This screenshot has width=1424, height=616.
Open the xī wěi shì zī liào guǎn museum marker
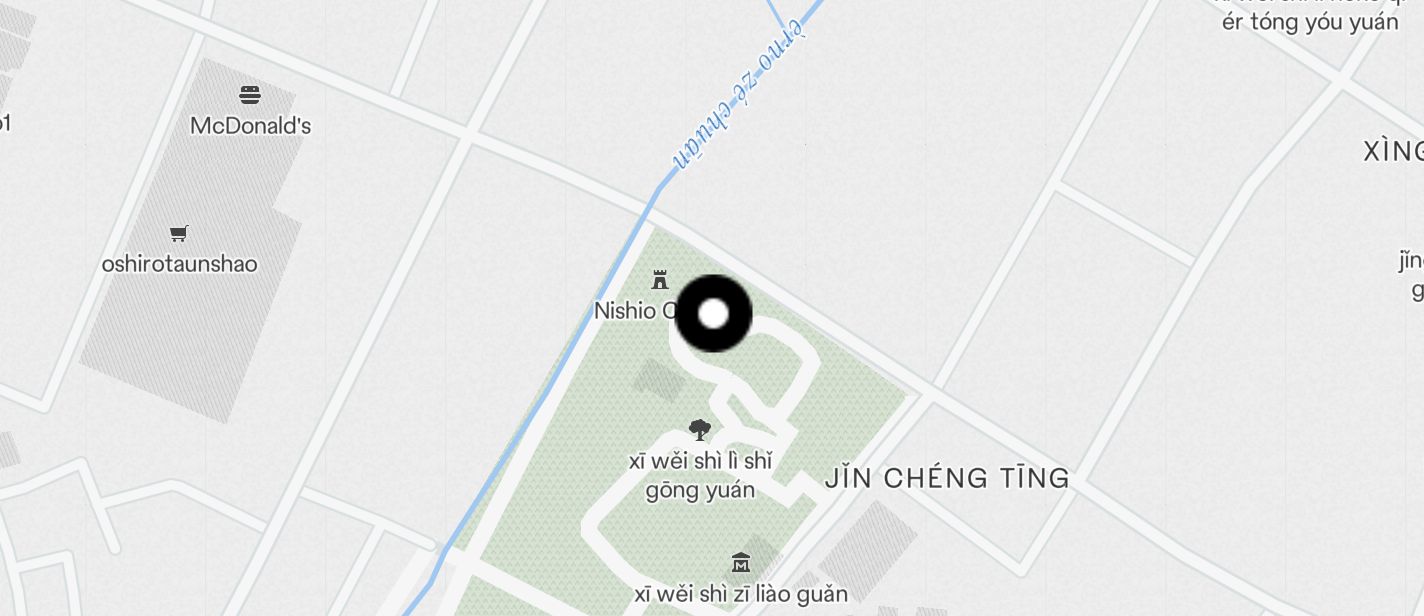(740, 562)
